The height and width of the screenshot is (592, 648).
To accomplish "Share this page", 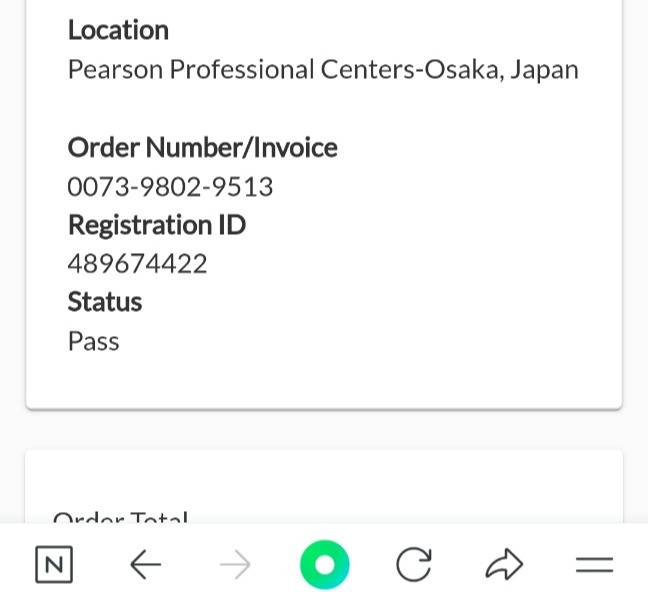I will click(504, 565).
